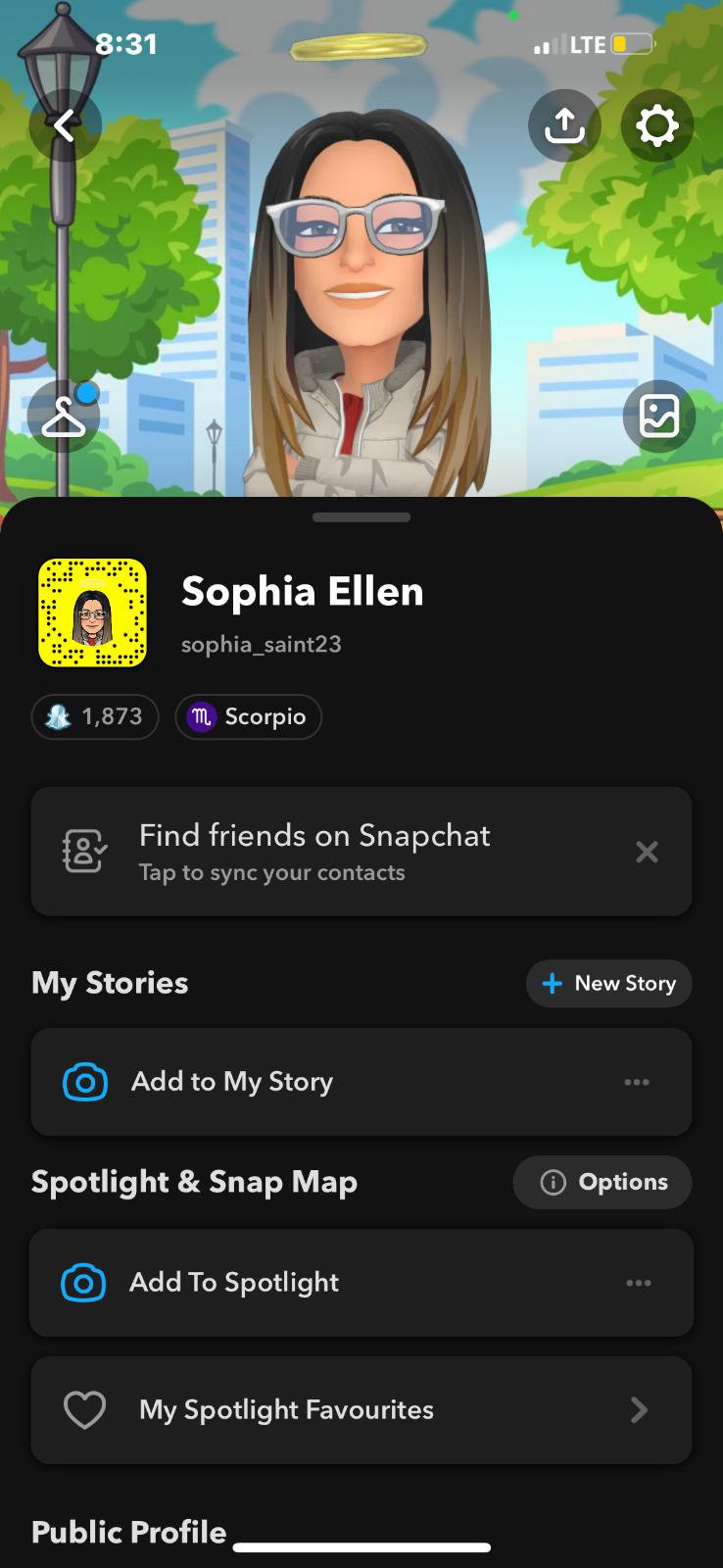Open more options for My Story
723x1568 pixels.
click(637, 1082)
